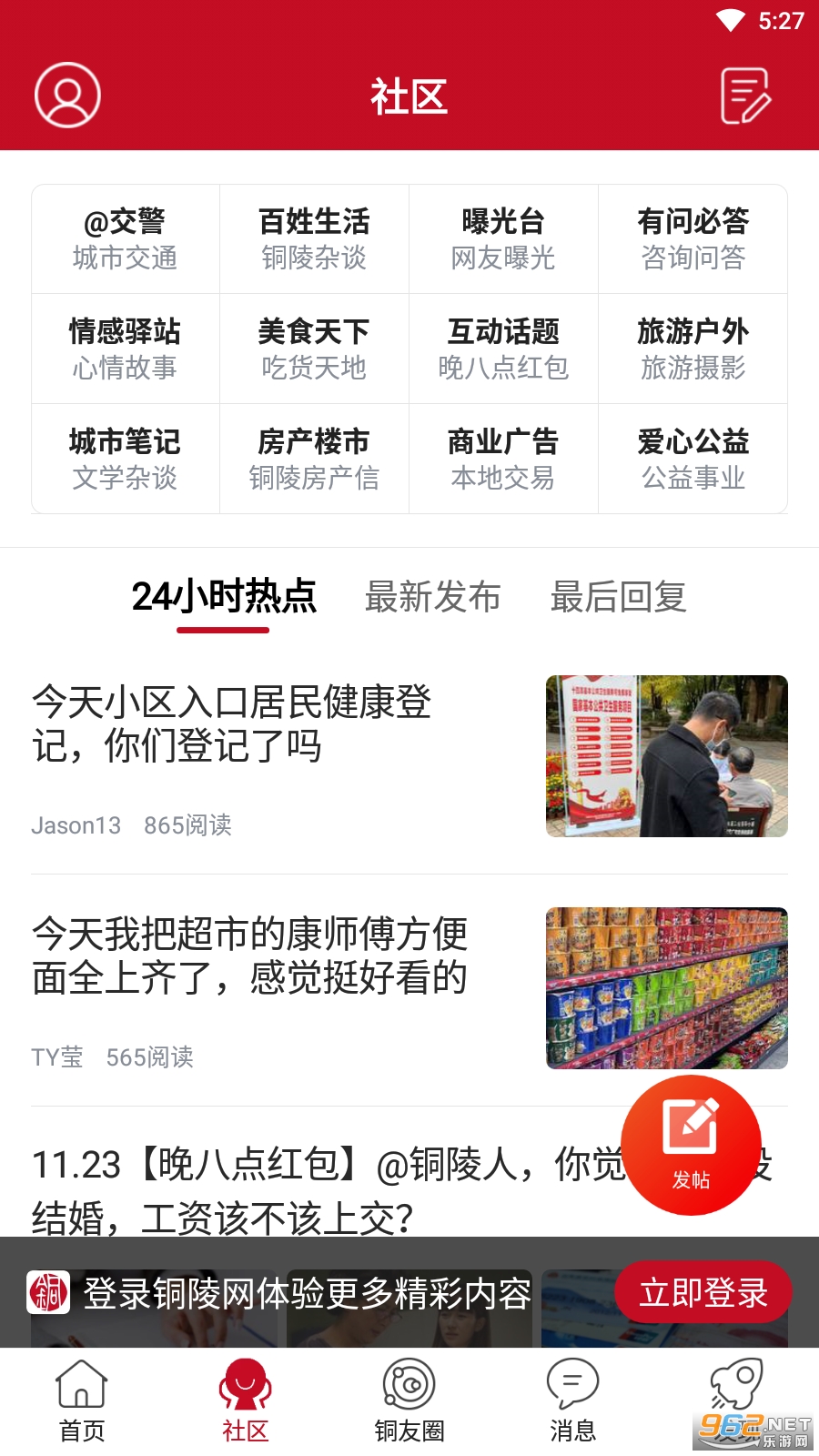Switch to the 铜友圈 tab
Image resolution: width=819 pixels, height=1456 pixels.
[x=409, y=1401]
